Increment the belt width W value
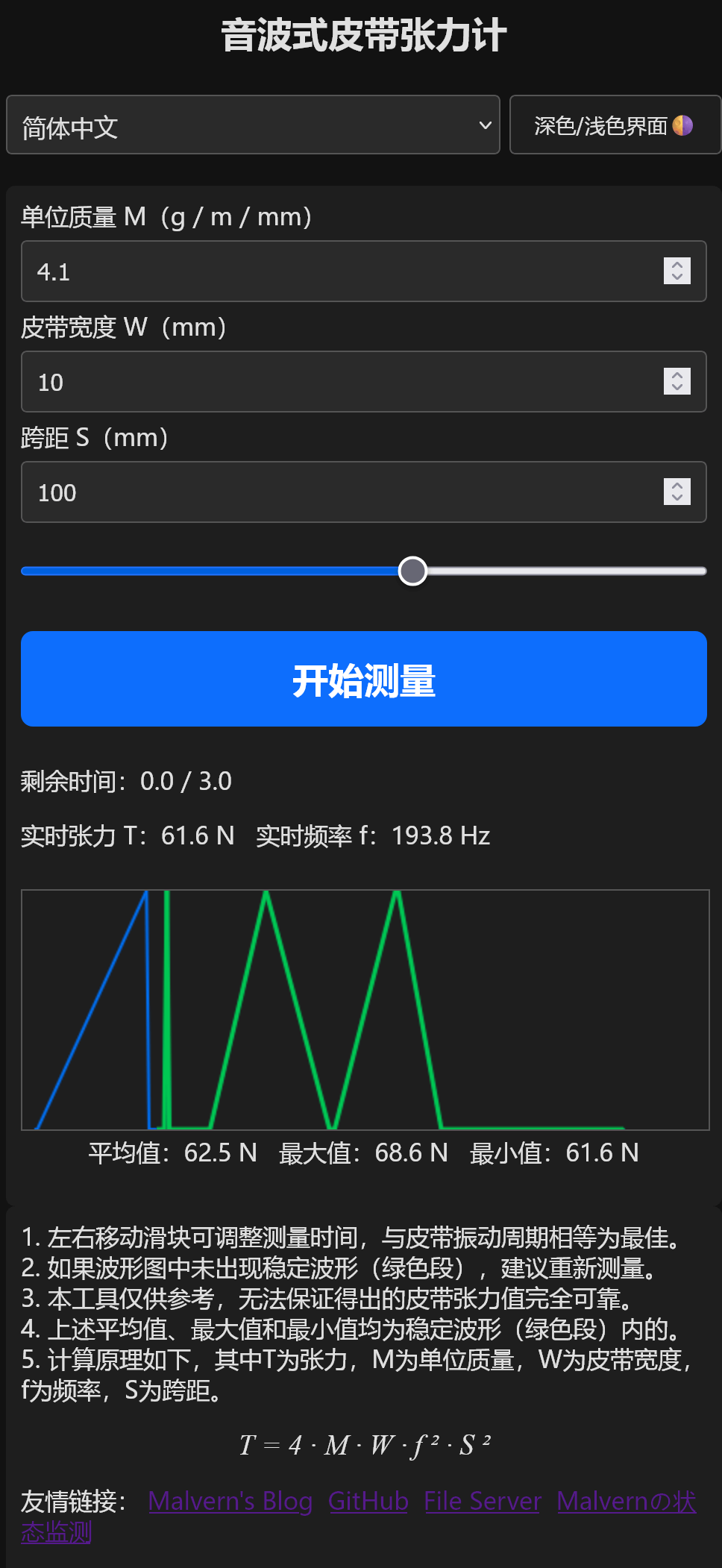The height and width of the screenshot is (1568, 722). (676, 374)
